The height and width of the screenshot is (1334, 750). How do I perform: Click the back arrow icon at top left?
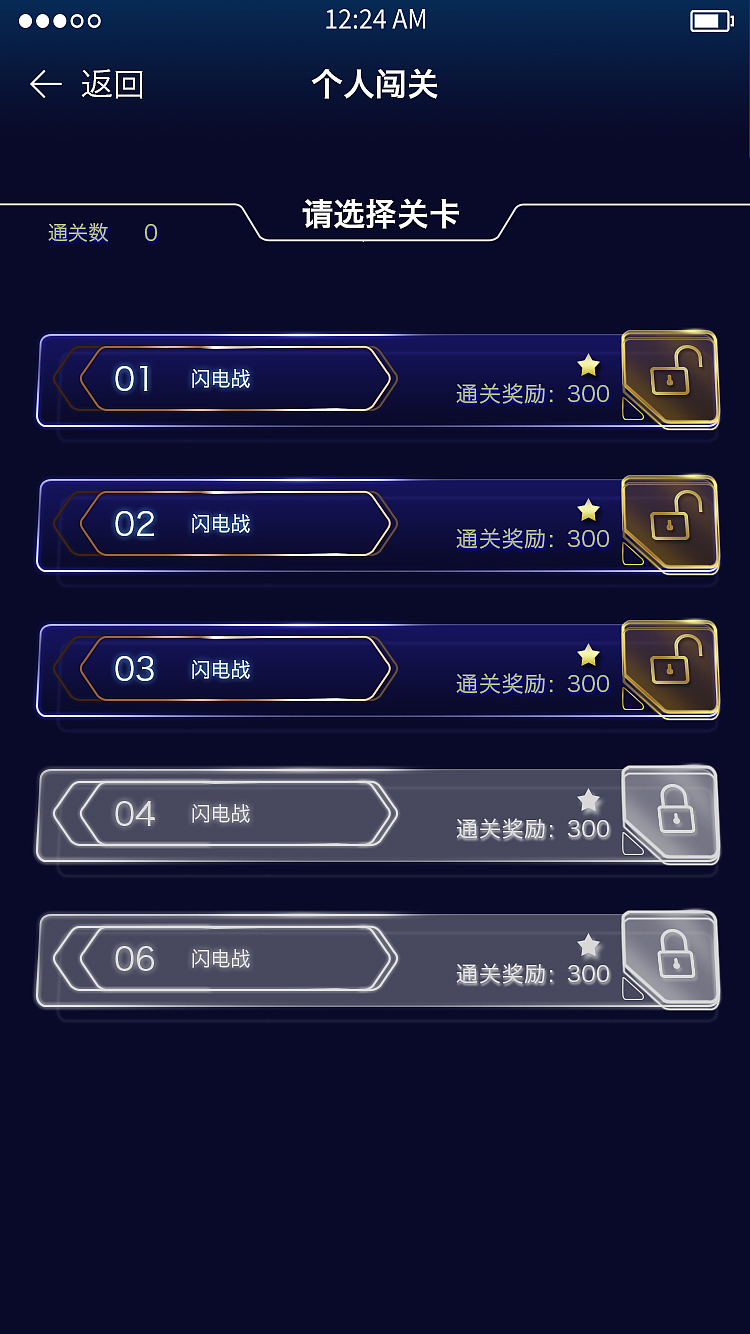click(45, 85)
